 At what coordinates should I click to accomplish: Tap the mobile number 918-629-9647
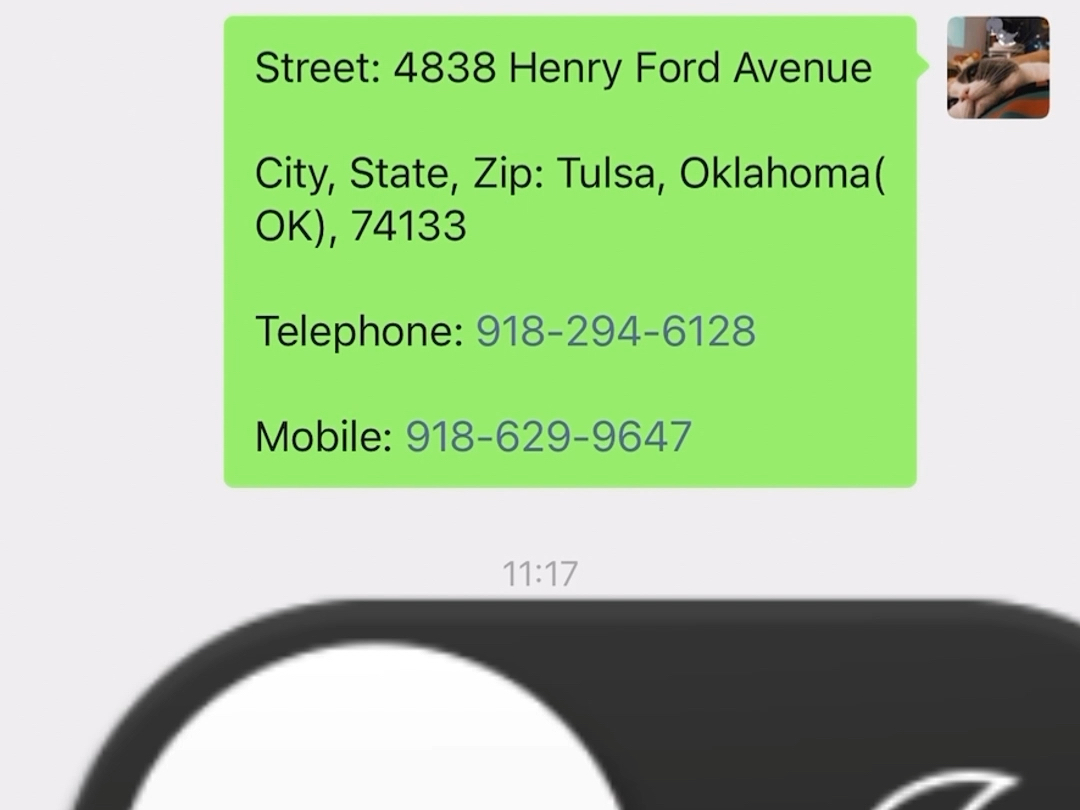(x=548, y=437)
